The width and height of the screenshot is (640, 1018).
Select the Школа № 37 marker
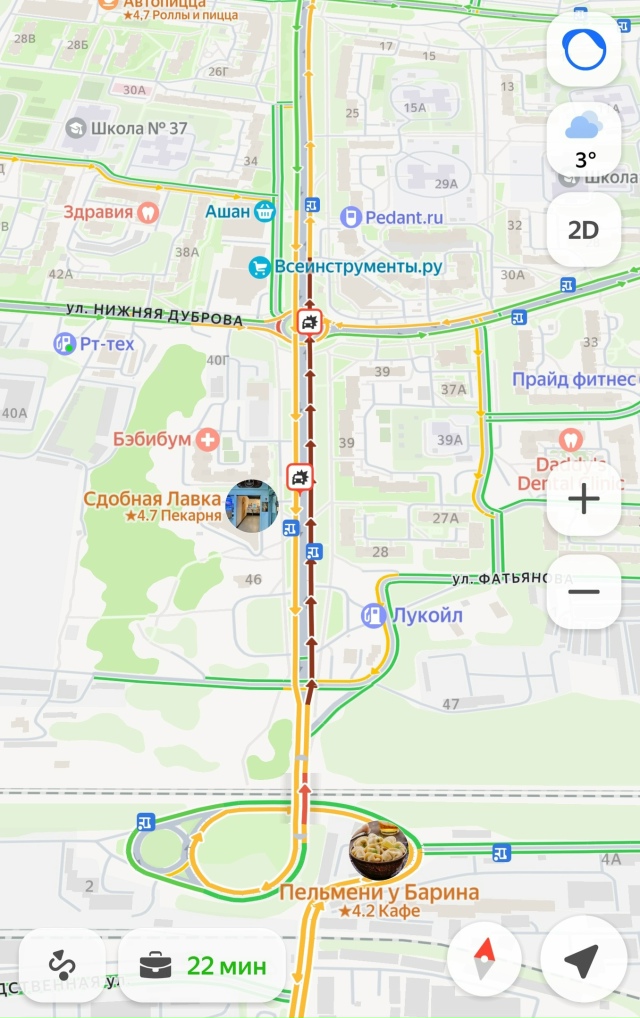click(x=76, y=129)
